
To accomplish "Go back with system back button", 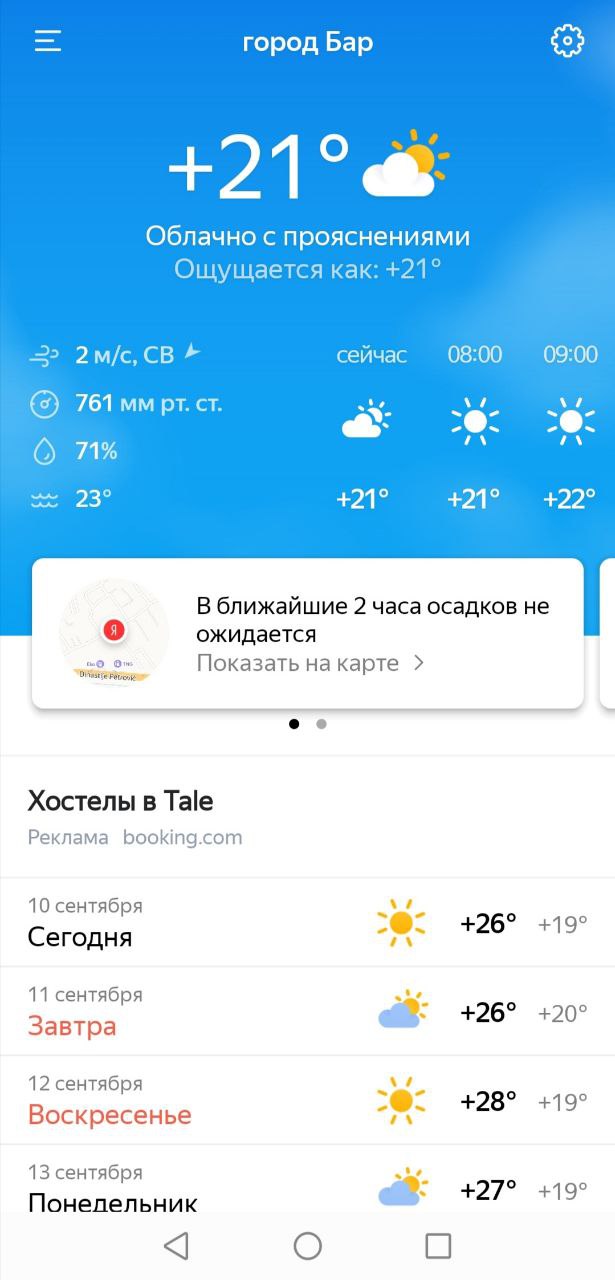I will pos(176,1245).
